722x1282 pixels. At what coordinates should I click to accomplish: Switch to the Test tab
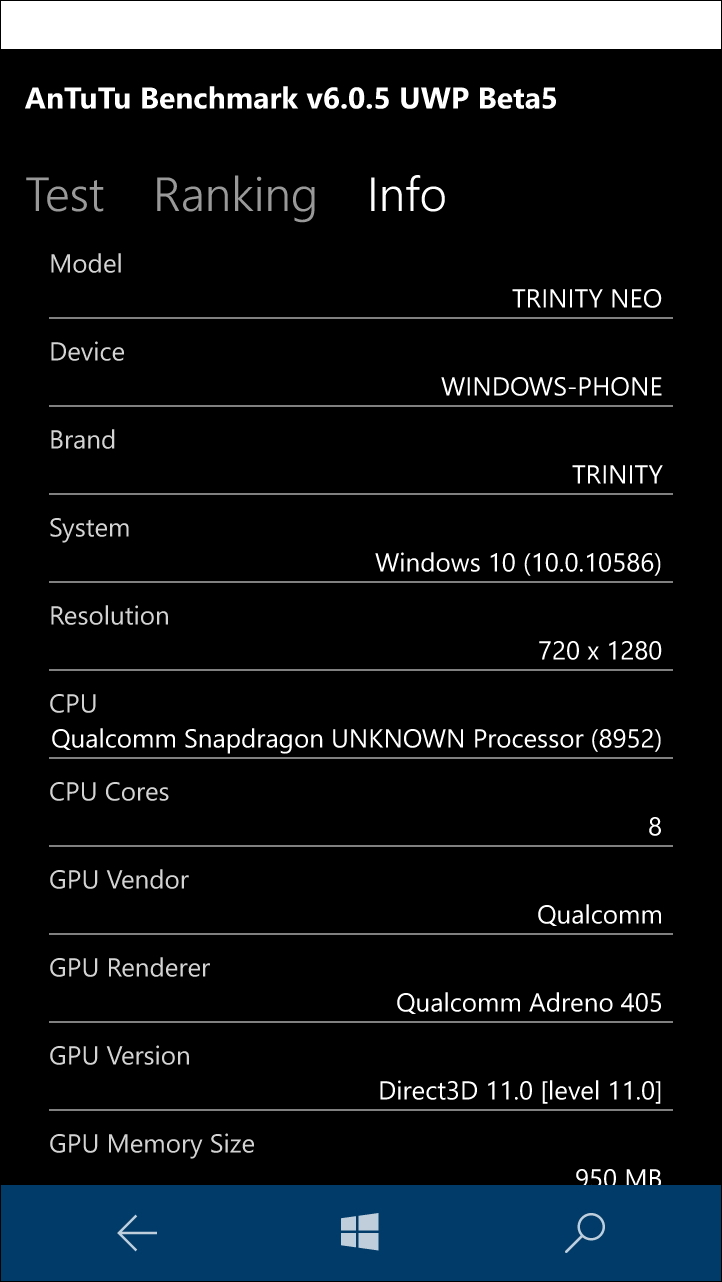click(64, 195)
